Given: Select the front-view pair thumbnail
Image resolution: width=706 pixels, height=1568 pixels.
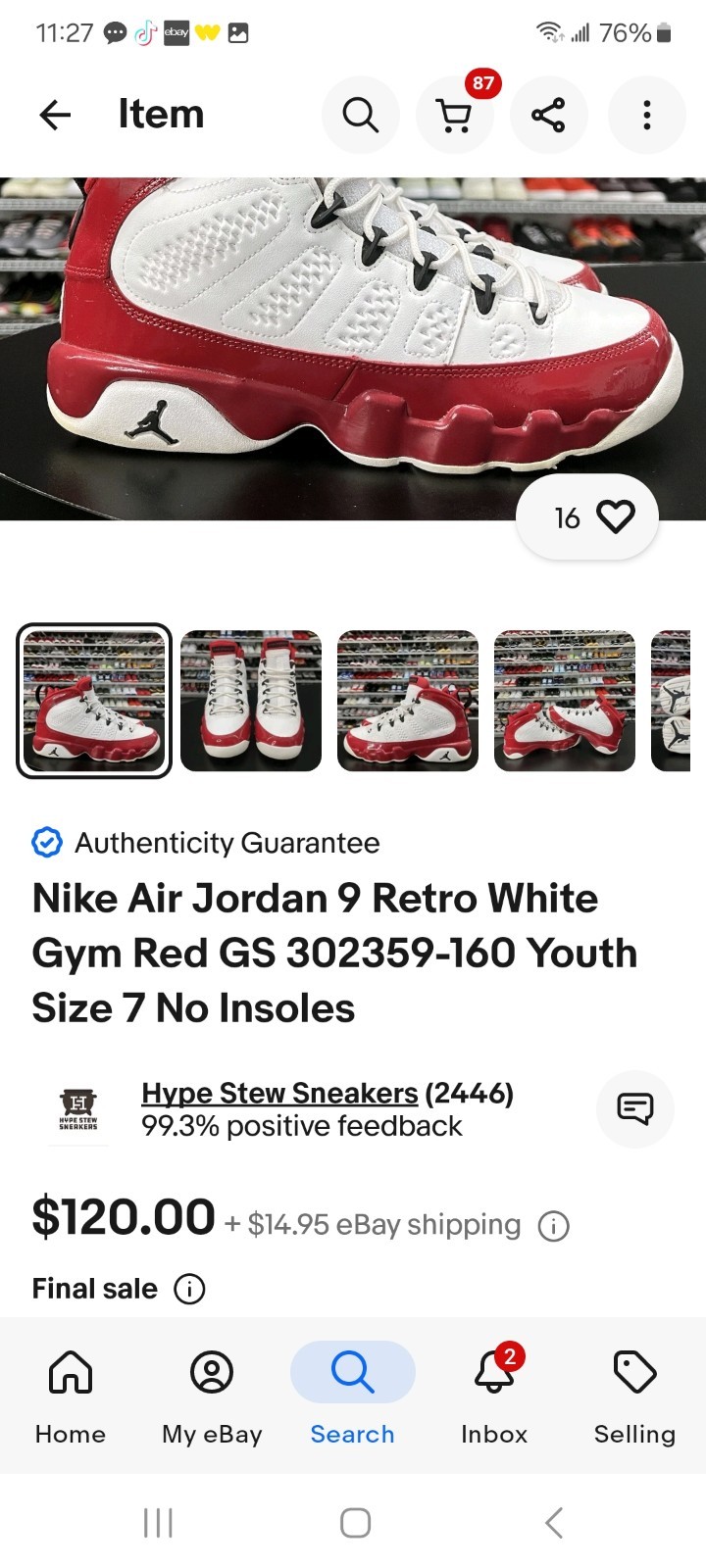Looking at the screenshot, I should (251, 701).
